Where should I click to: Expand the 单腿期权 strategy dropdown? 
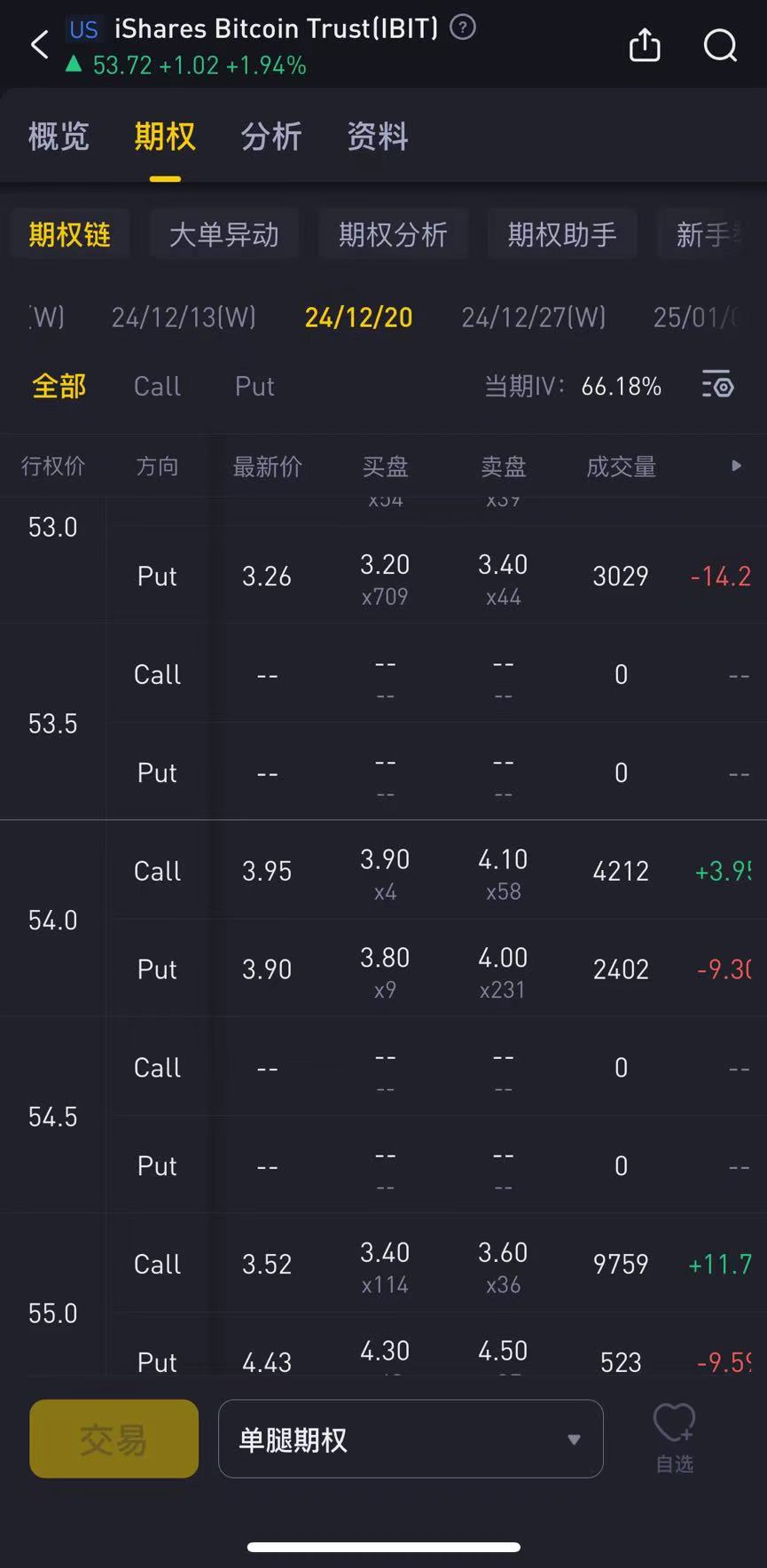tap(411, 1439)
